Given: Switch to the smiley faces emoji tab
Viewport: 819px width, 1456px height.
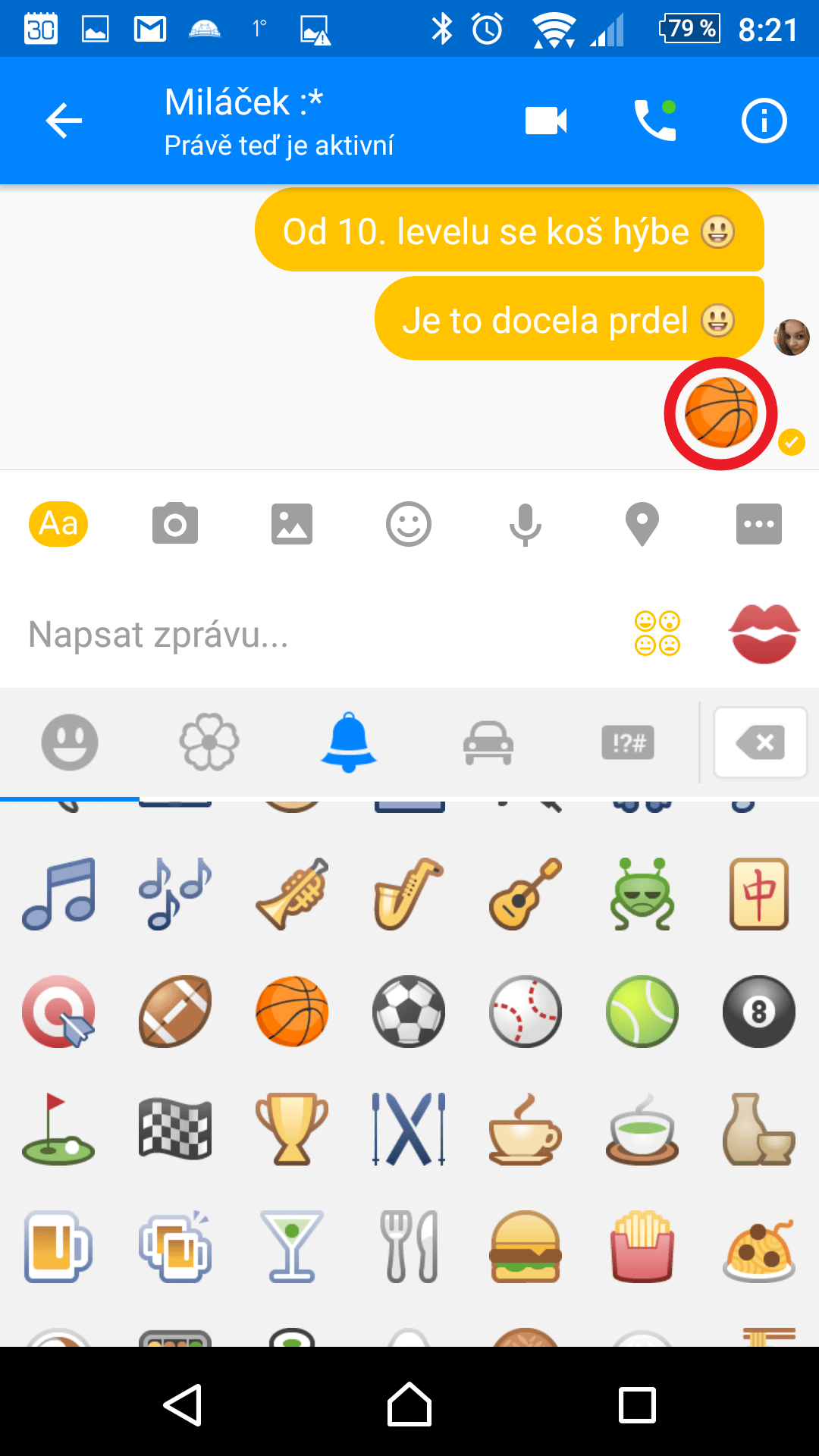Looking at the screenshot, I should tap(70, 742).
